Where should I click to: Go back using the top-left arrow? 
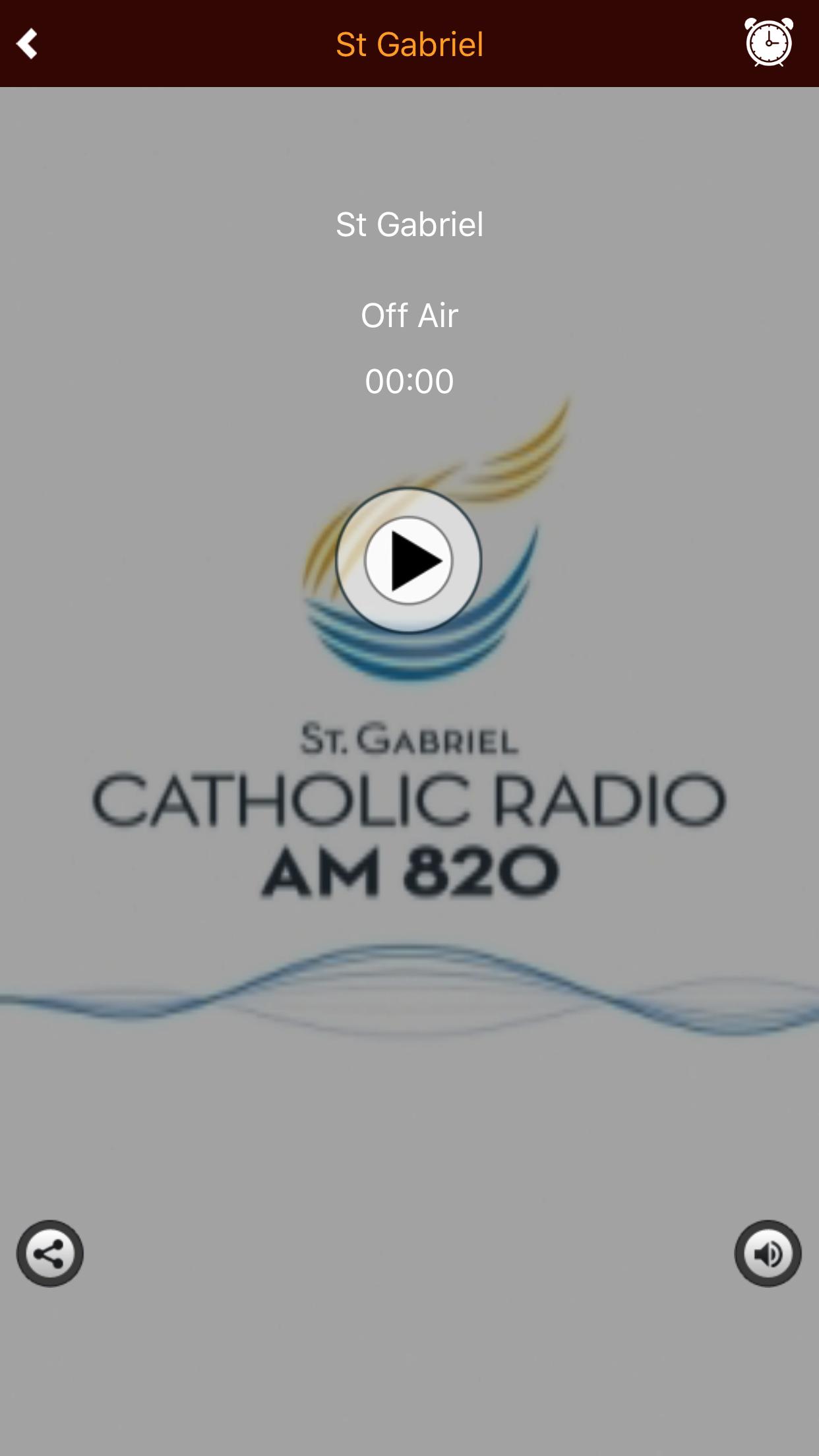tap(27, 44)
